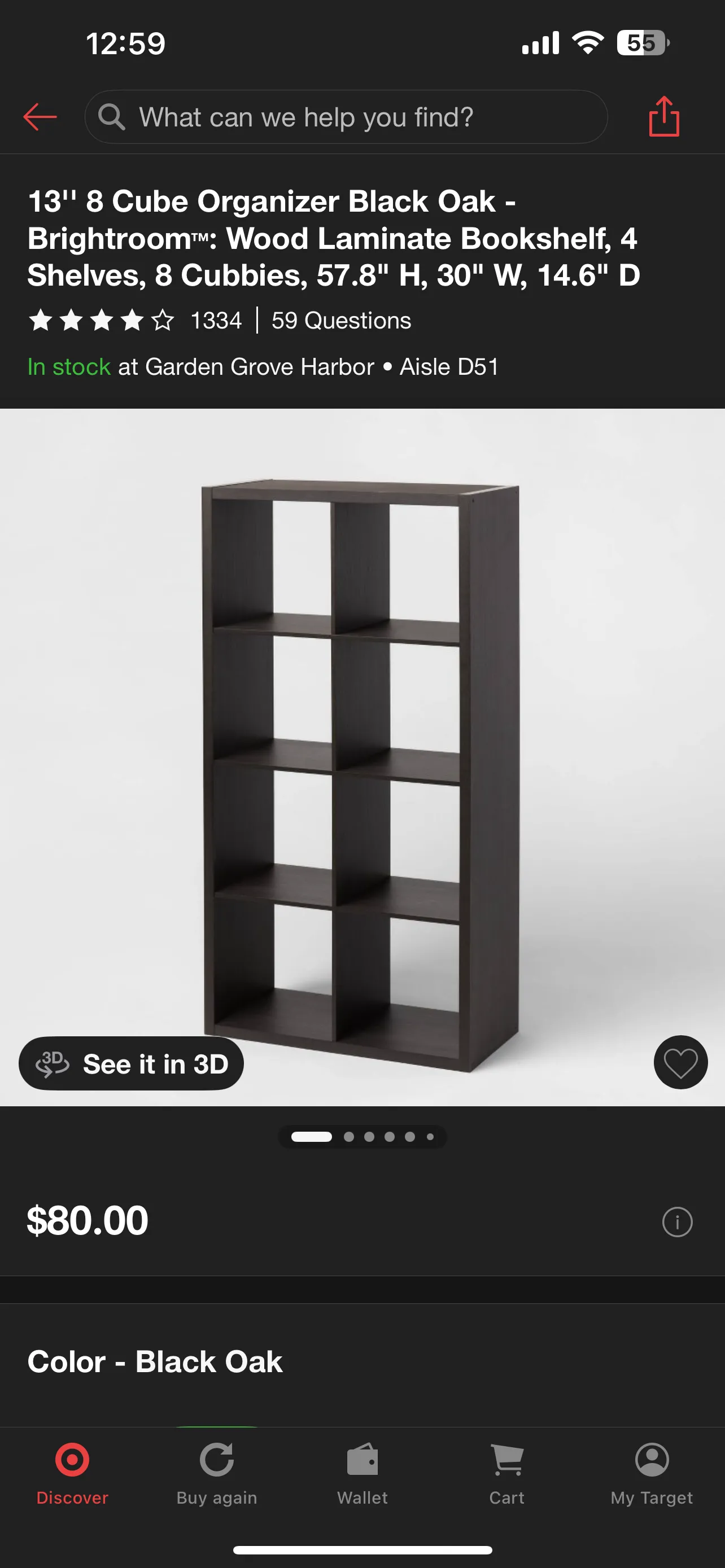The image size is (725, 1568).
Task: Tap the heart to favorite this organizer
Action: (680, 1063)
